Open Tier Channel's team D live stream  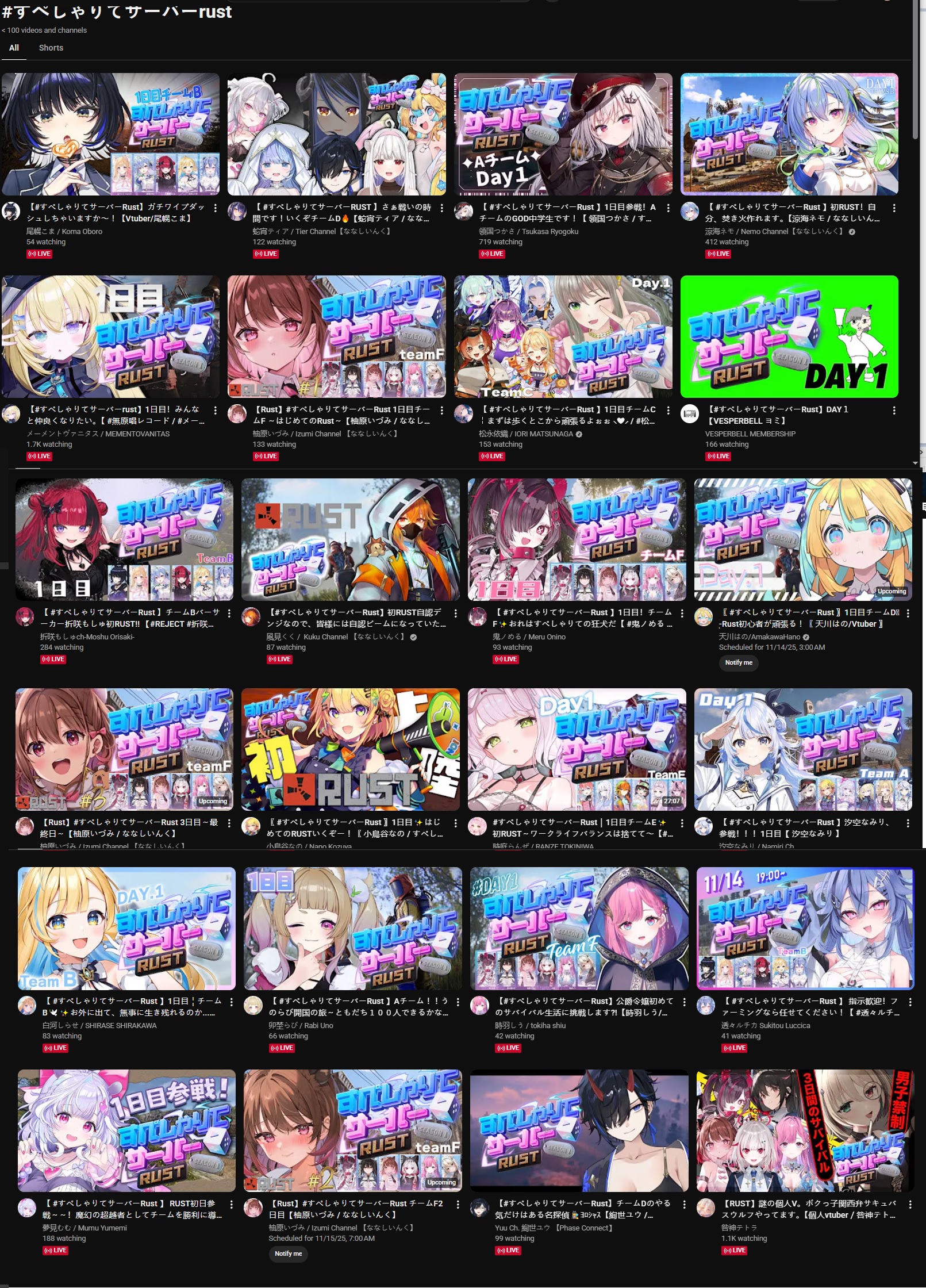click(336, 134)
